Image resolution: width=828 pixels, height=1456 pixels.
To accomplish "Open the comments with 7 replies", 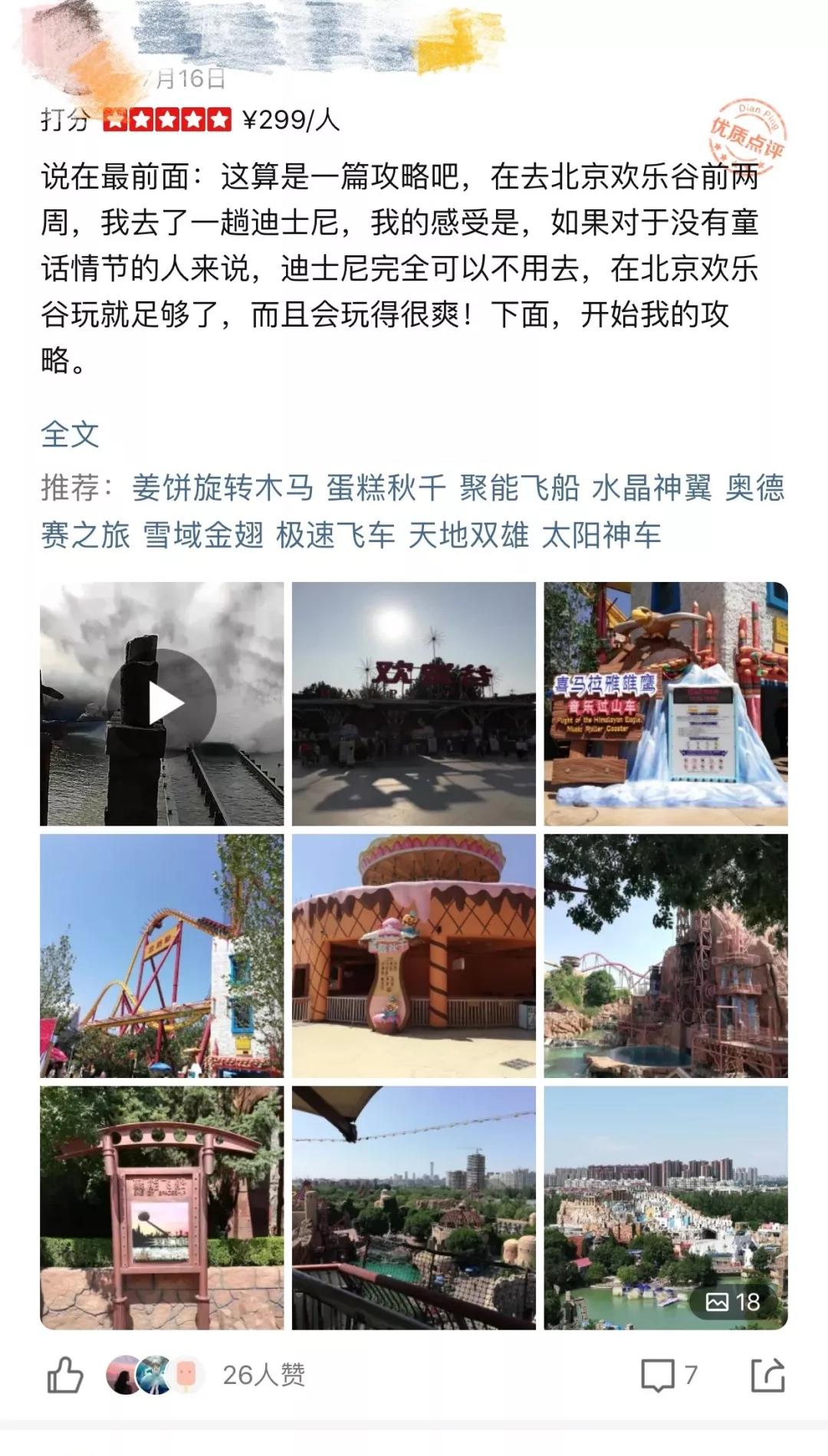I will tap(669, 1375).
